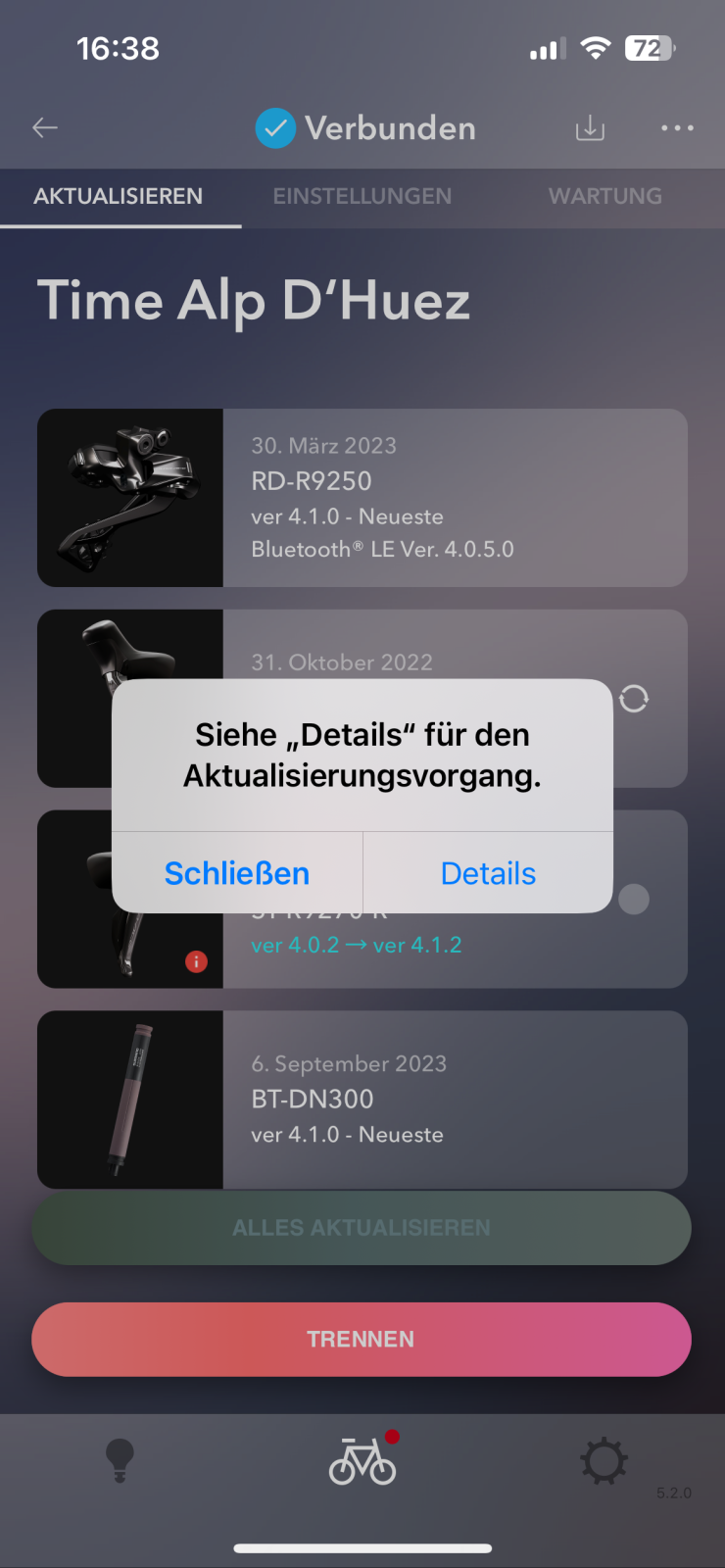Image resolution: width=725 pixels, height=1568 pixels.
Task: Tap the Alles Aktualisieren button
Action: [362, 1228]
